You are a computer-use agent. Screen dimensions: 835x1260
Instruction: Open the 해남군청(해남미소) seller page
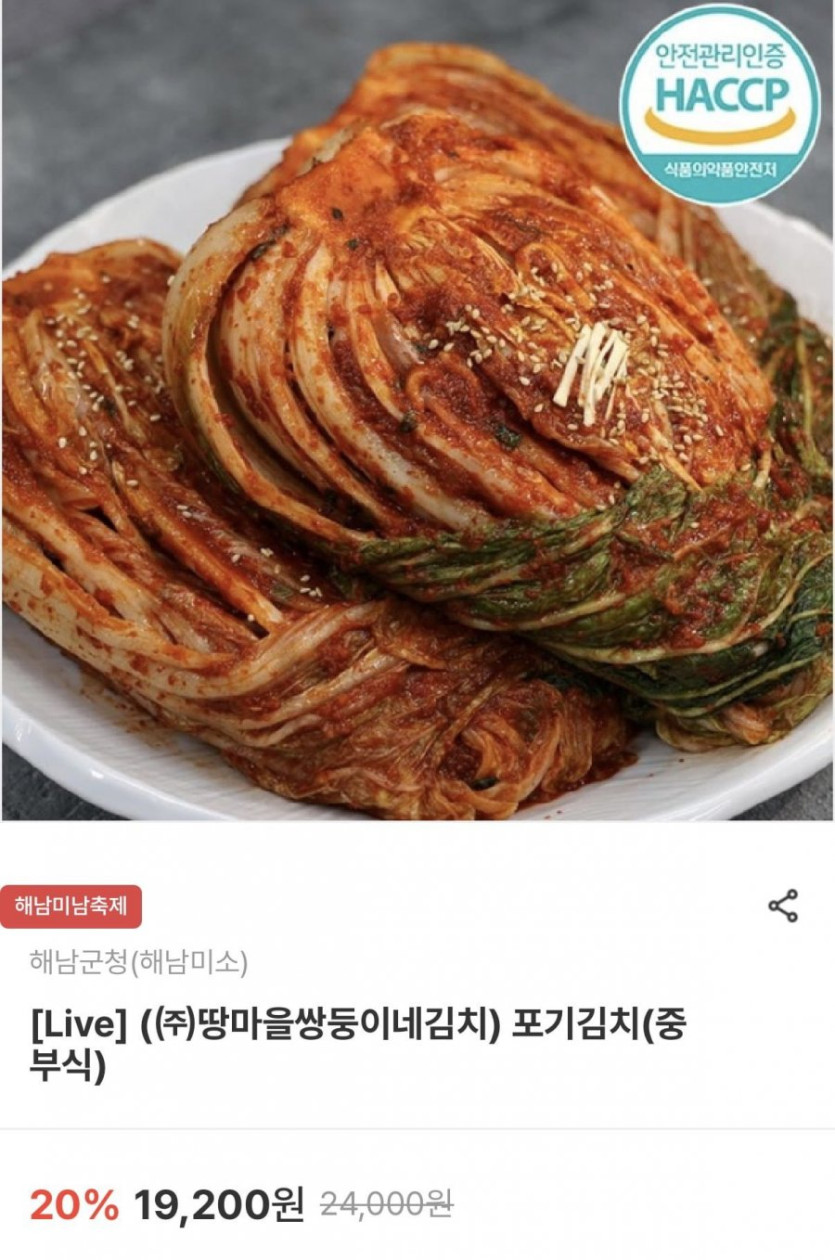(x=138, y=963)
